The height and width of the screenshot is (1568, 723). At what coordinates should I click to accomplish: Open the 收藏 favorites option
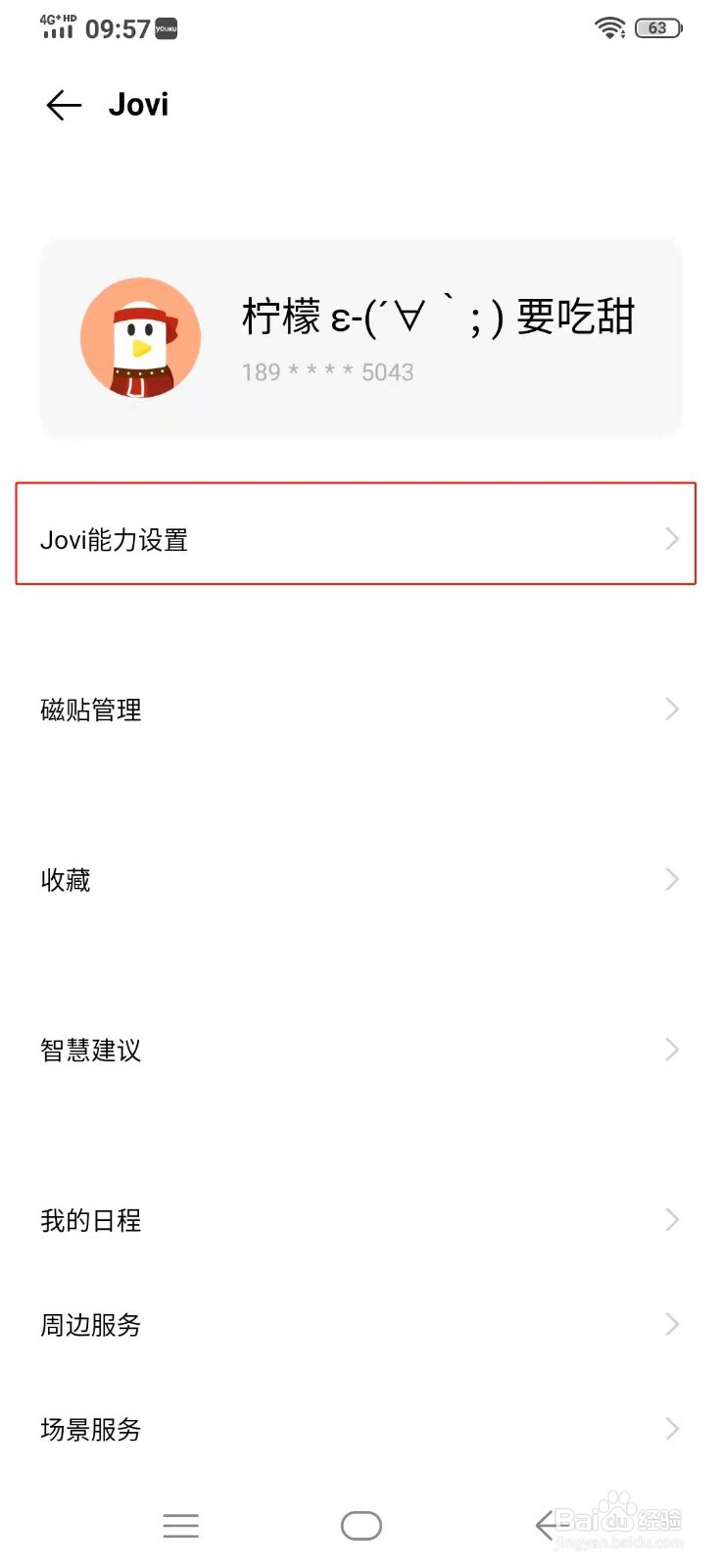(66, 879)
